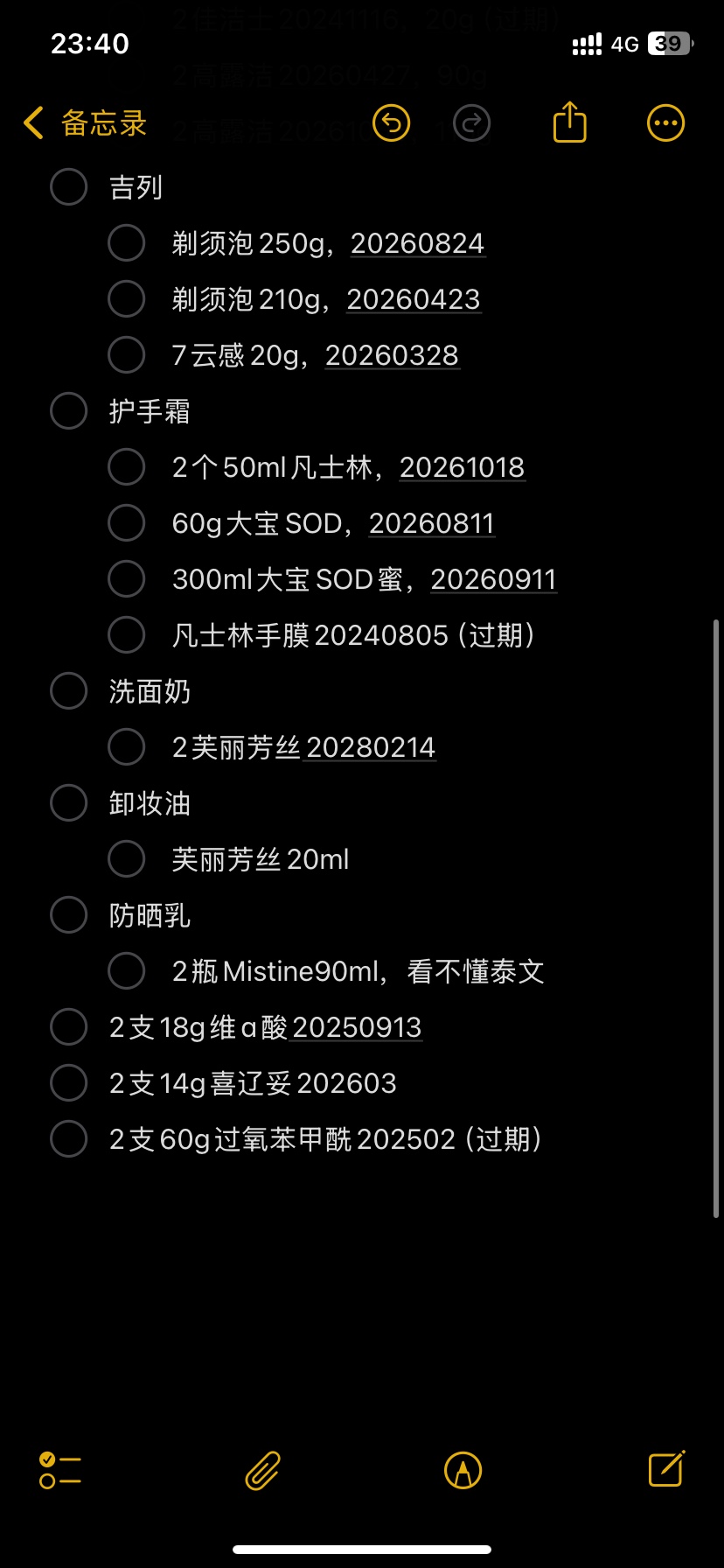Viewport: 724px width, 1568px height.
Task: Tap the redo arrow icon
Action: point(472,123)
